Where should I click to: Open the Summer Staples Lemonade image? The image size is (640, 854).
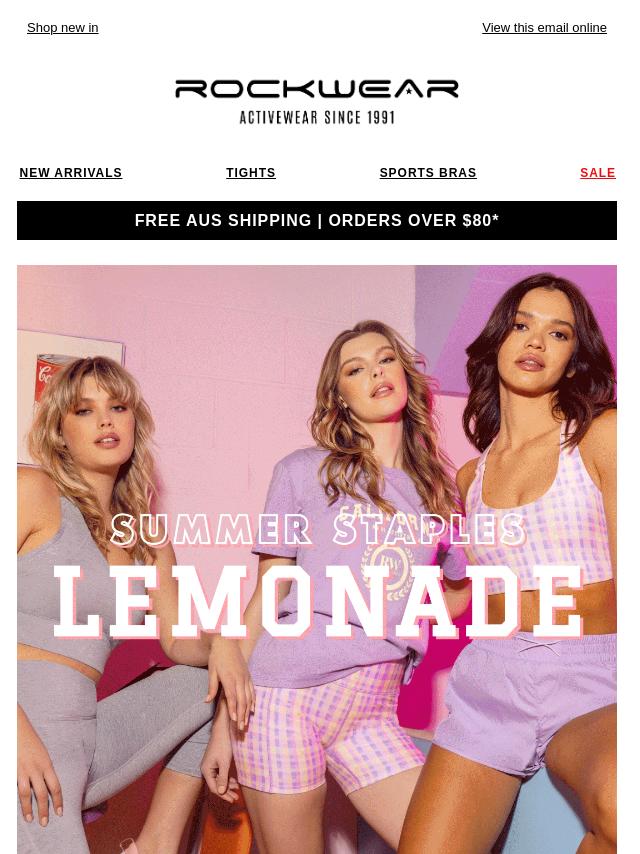316,560
